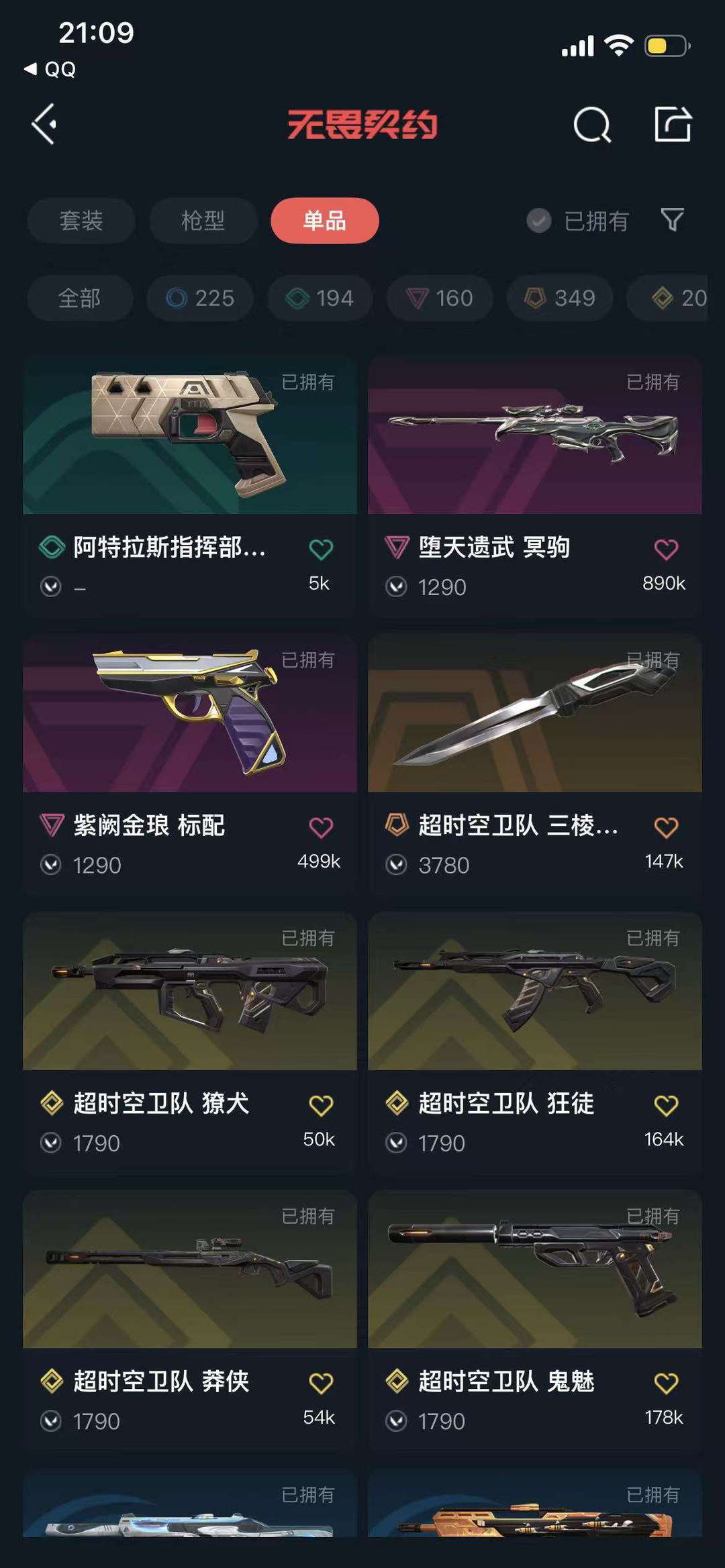Open the 堕天遗武 冥驹 skin card
This screenshot has height=1568, width=725.
tap(535, 486)
